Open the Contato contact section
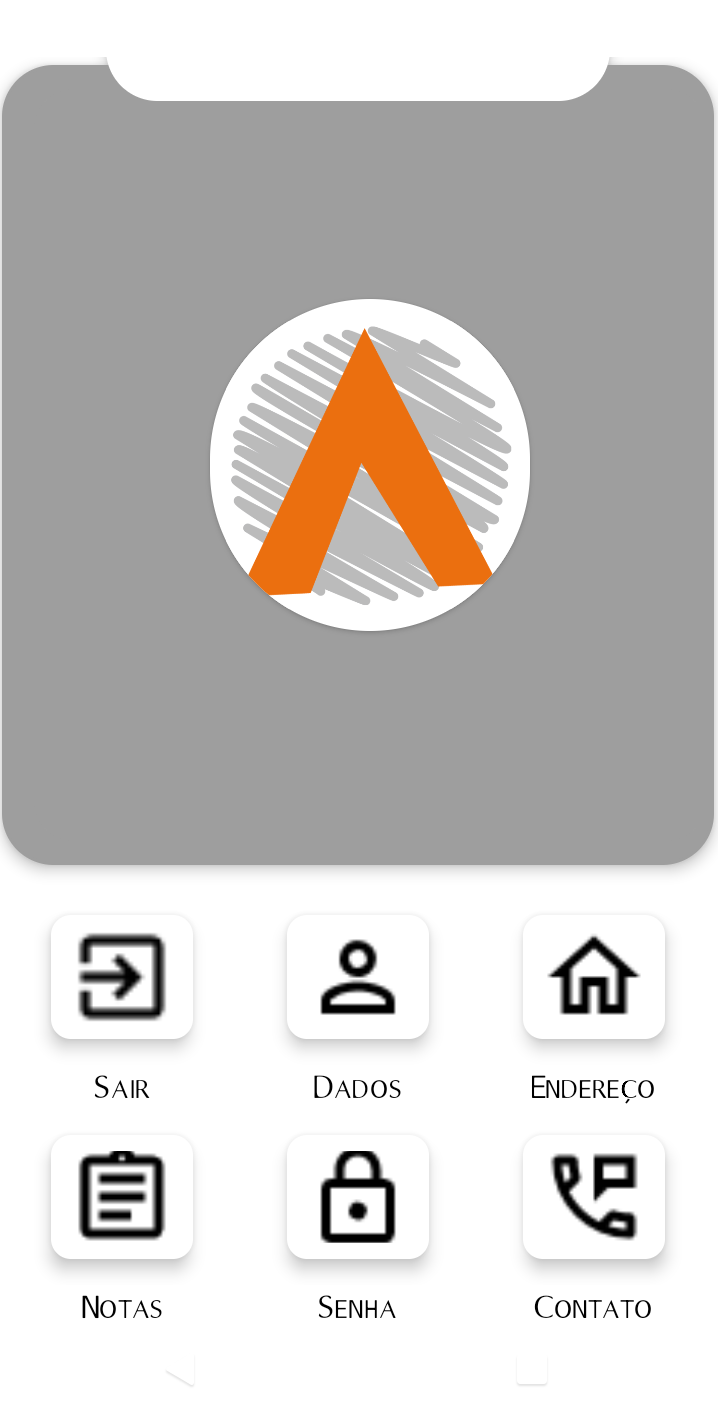This screenshot has width=718, height=1417. (x=594, y=1197)
